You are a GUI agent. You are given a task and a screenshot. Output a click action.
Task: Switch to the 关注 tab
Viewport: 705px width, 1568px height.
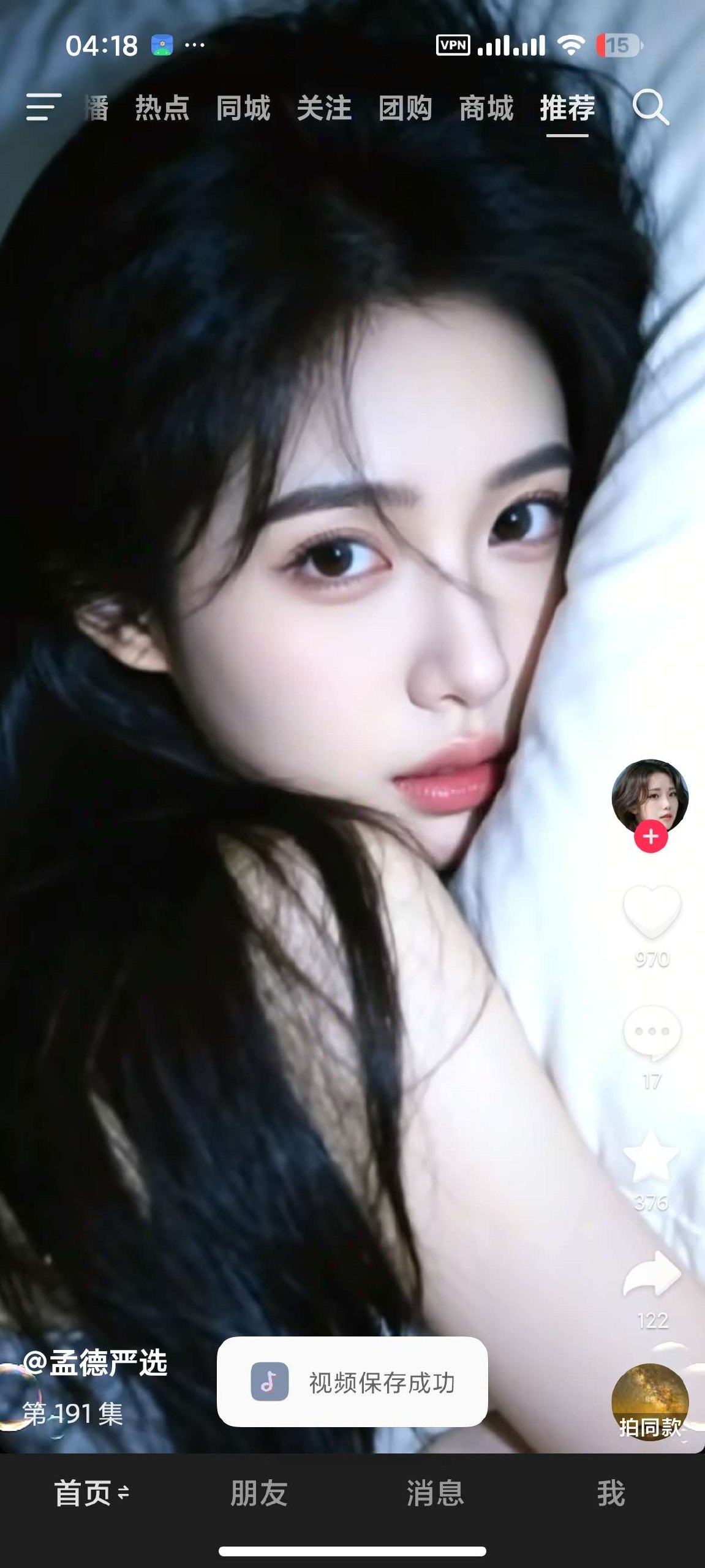pyautogui.click(x=324, y=108)
